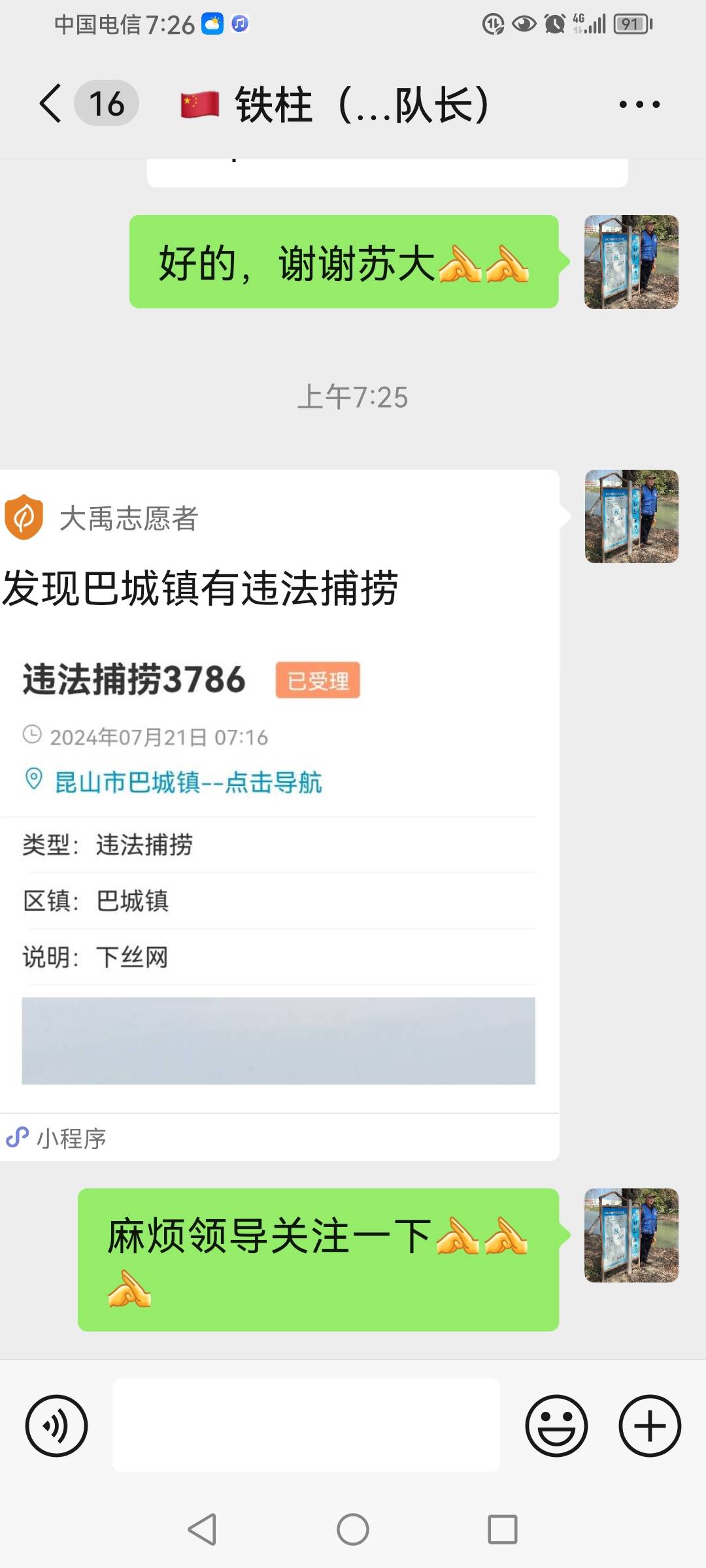706x1568 pixels.
Task: Tap the avatar beside 麻烦领导关注一下 message
Action: click(x=631, y=1235)
